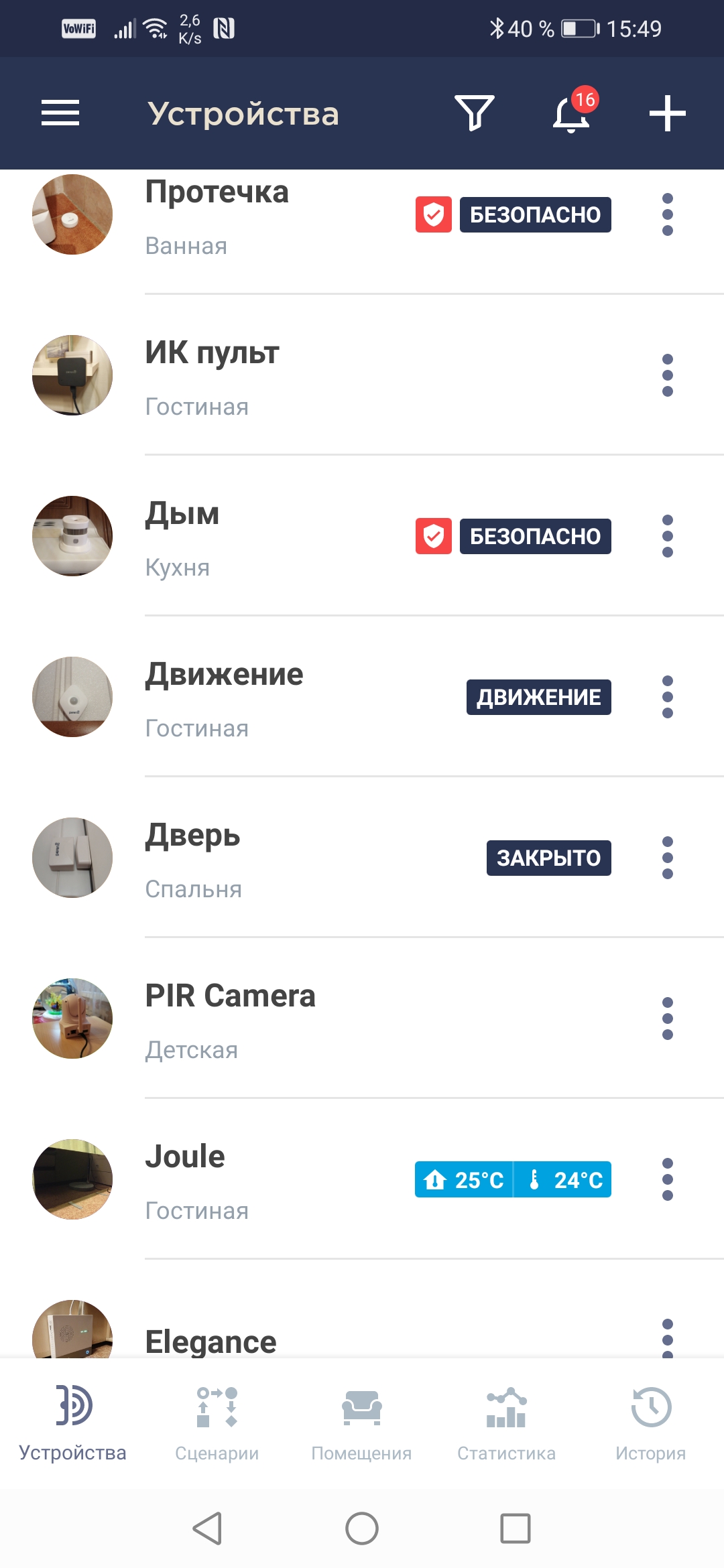Open the PIR Camera device
724x1568 pixels.
(230, 1019)
